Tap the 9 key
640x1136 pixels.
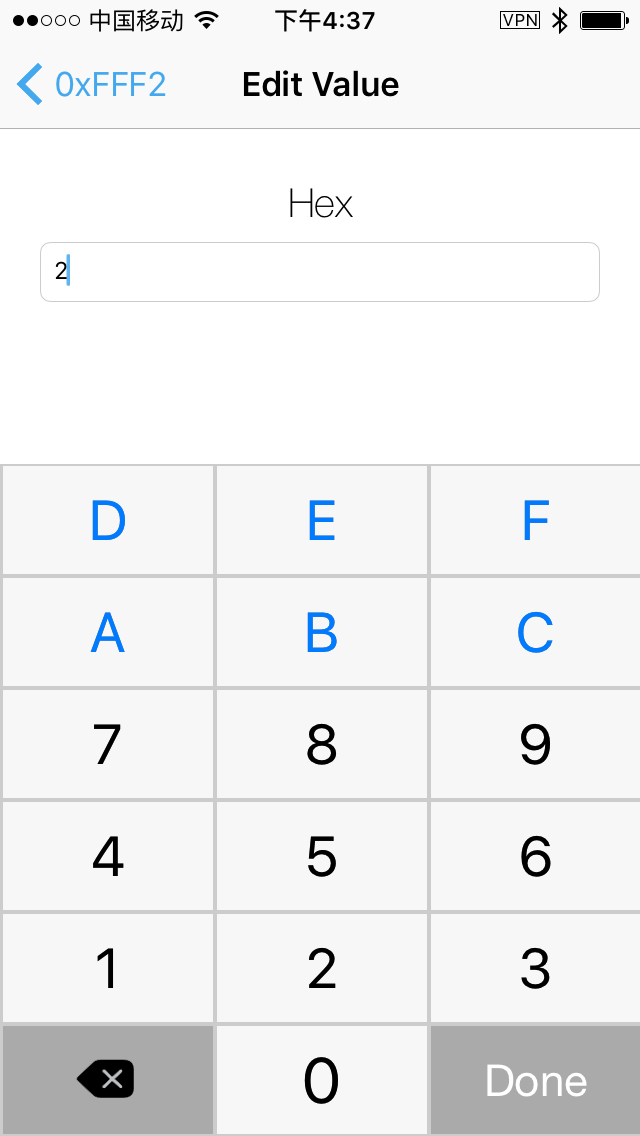pyautogui.click(x=535, y=745)
